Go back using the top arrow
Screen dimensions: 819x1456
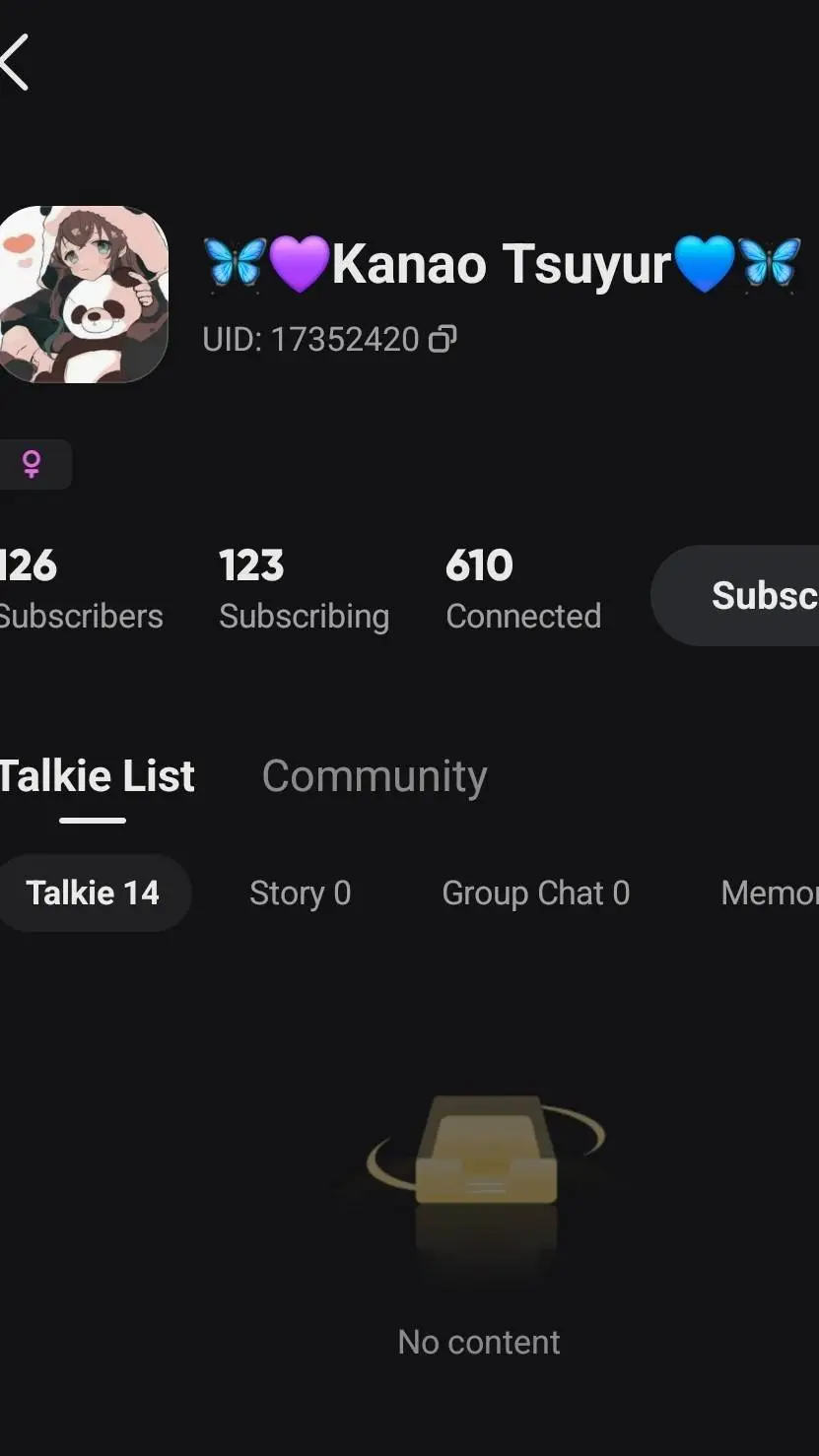[x=16, y=62]
